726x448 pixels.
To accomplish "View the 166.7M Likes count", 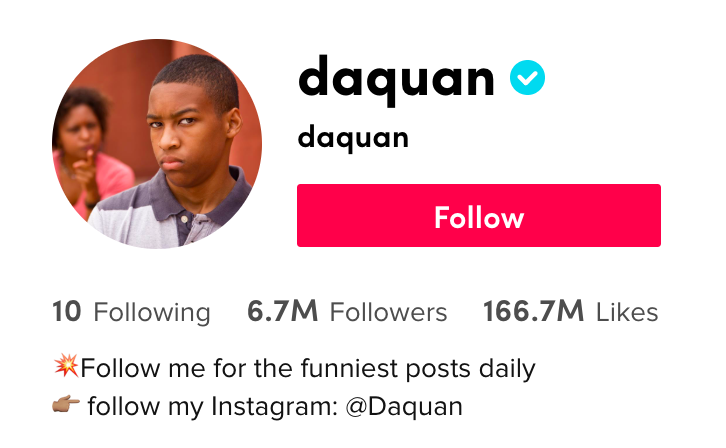I will pos(570,312).
